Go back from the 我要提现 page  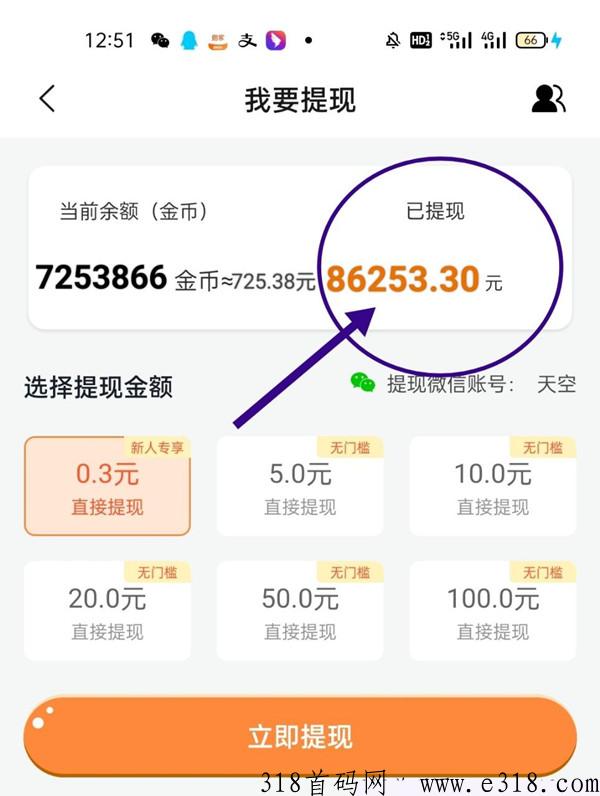click(x=47, y=98)
